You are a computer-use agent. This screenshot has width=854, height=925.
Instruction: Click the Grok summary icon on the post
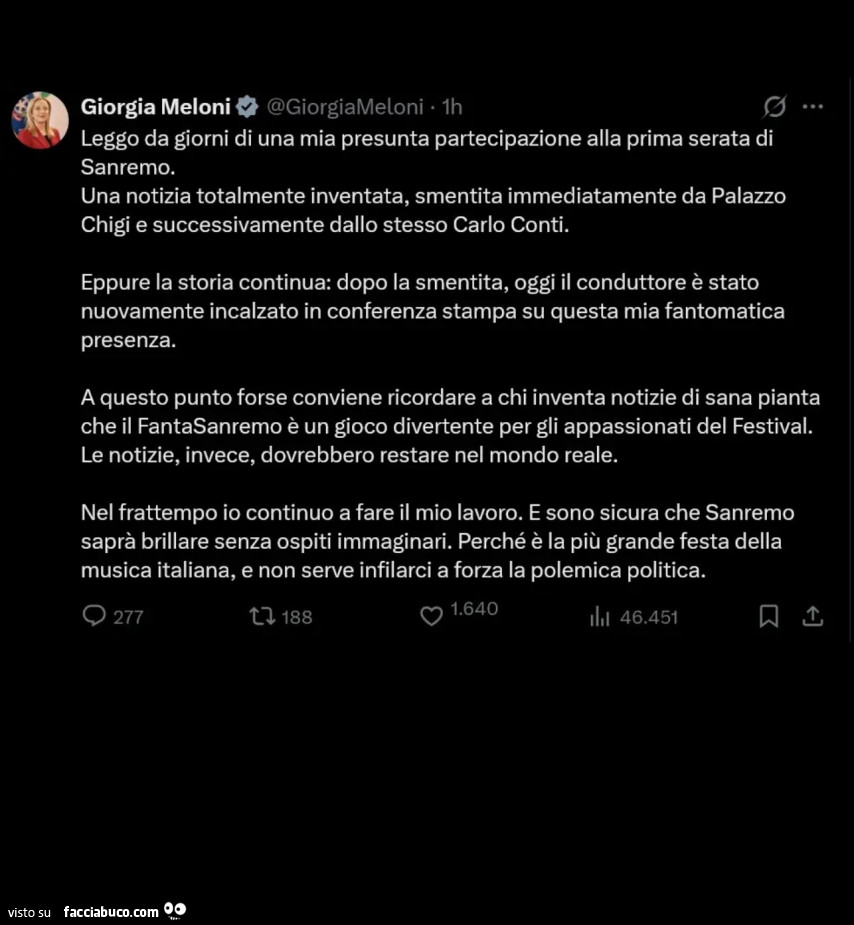tap(774, 107)
